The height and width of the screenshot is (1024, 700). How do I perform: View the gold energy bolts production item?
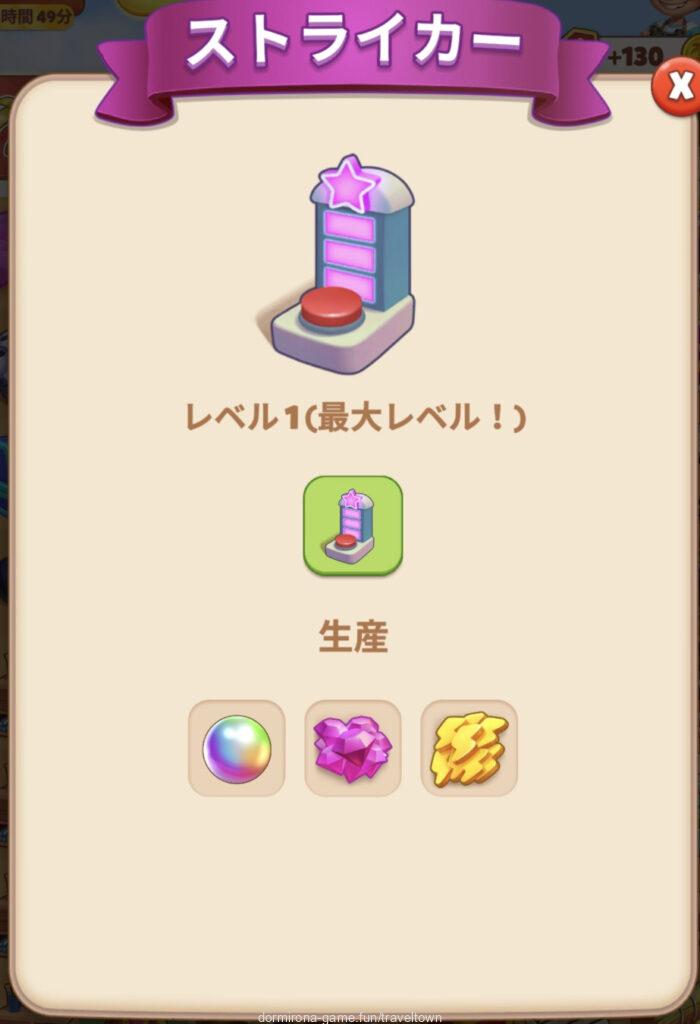tap(469, 748)
